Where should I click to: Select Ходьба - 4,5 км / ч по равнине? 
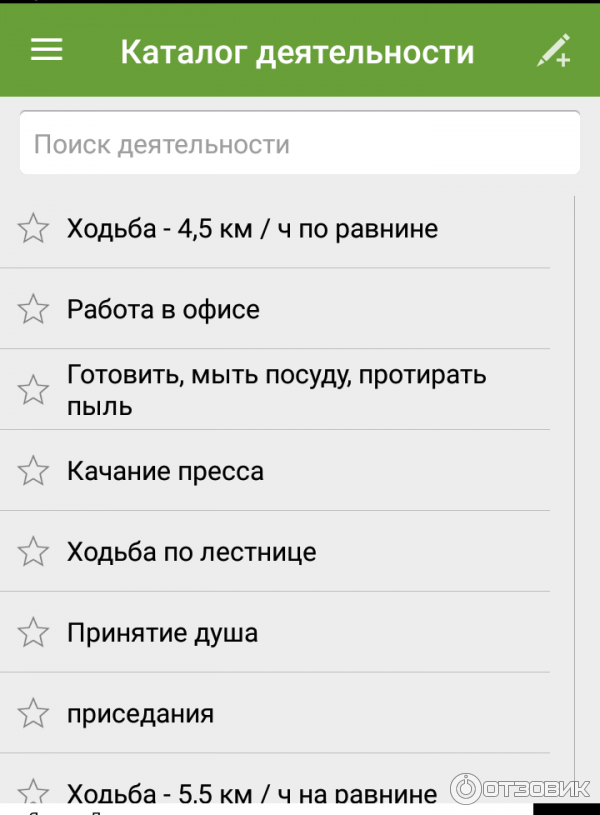pyautogui.click(x=252, y=229)
